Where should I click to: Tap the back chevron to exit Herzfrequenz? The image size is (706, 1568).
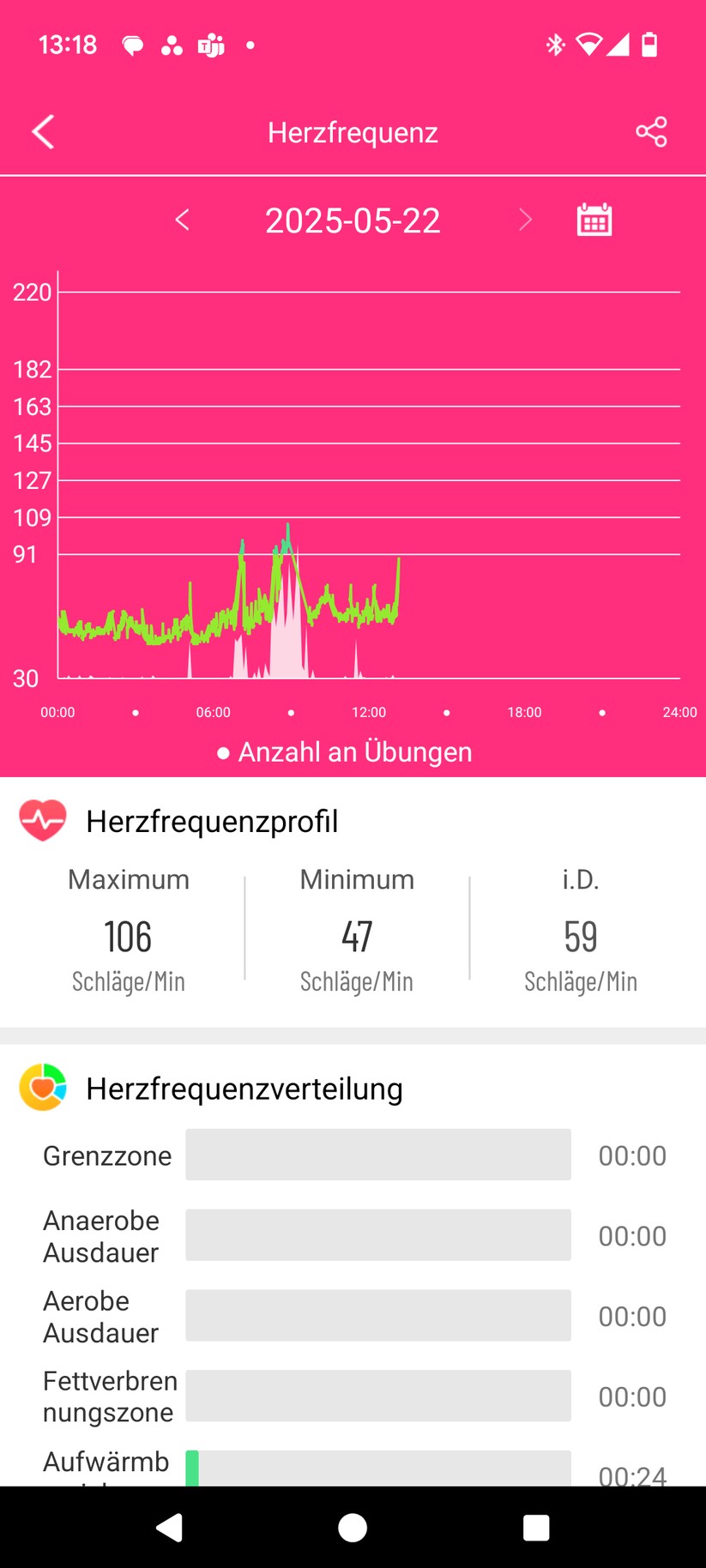(42, 131)
